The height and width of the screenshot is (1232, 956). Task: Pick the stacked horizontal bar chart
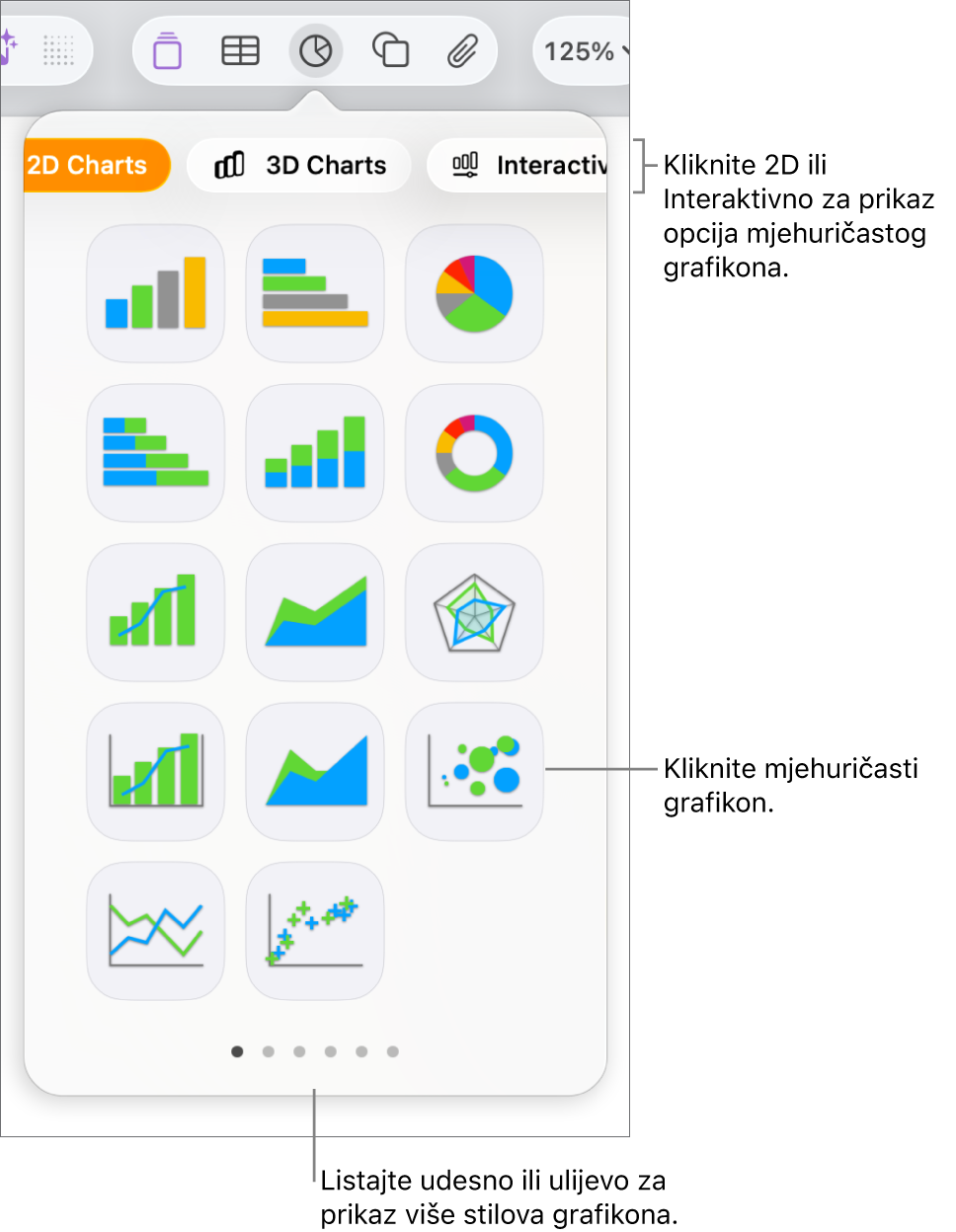coord(156,452)
